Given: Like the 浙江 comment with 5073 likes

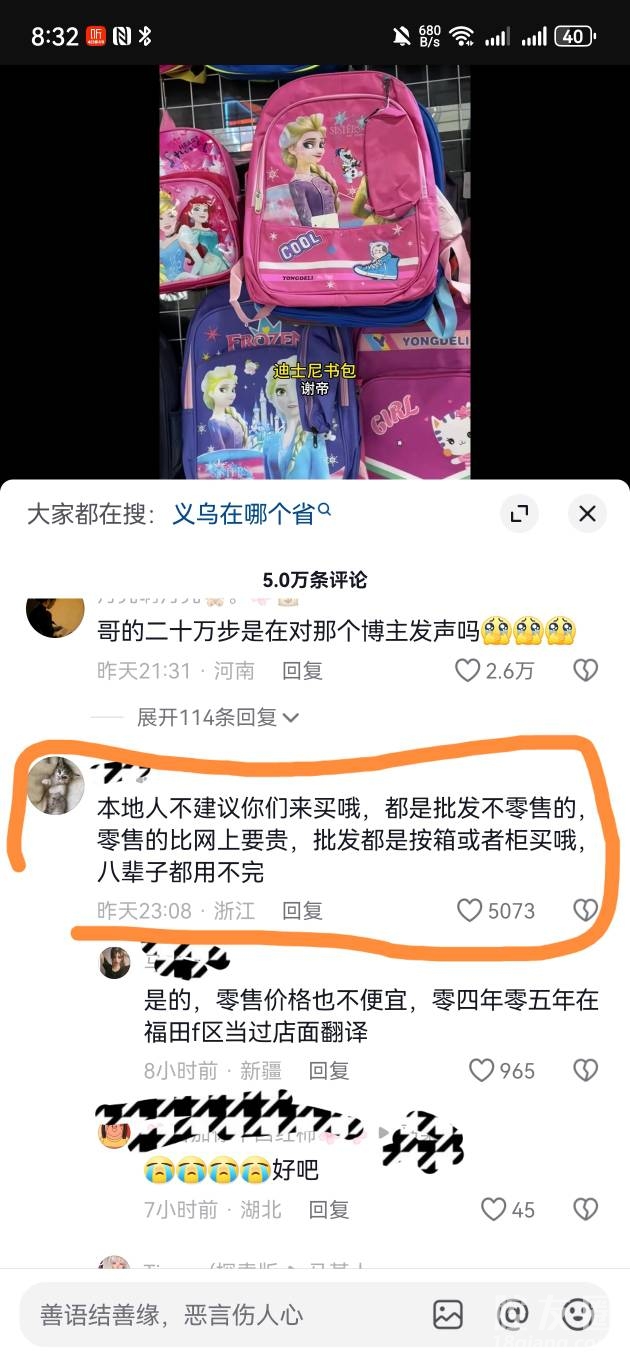Looking at the screenshot, I should click(x=470, y=910).
